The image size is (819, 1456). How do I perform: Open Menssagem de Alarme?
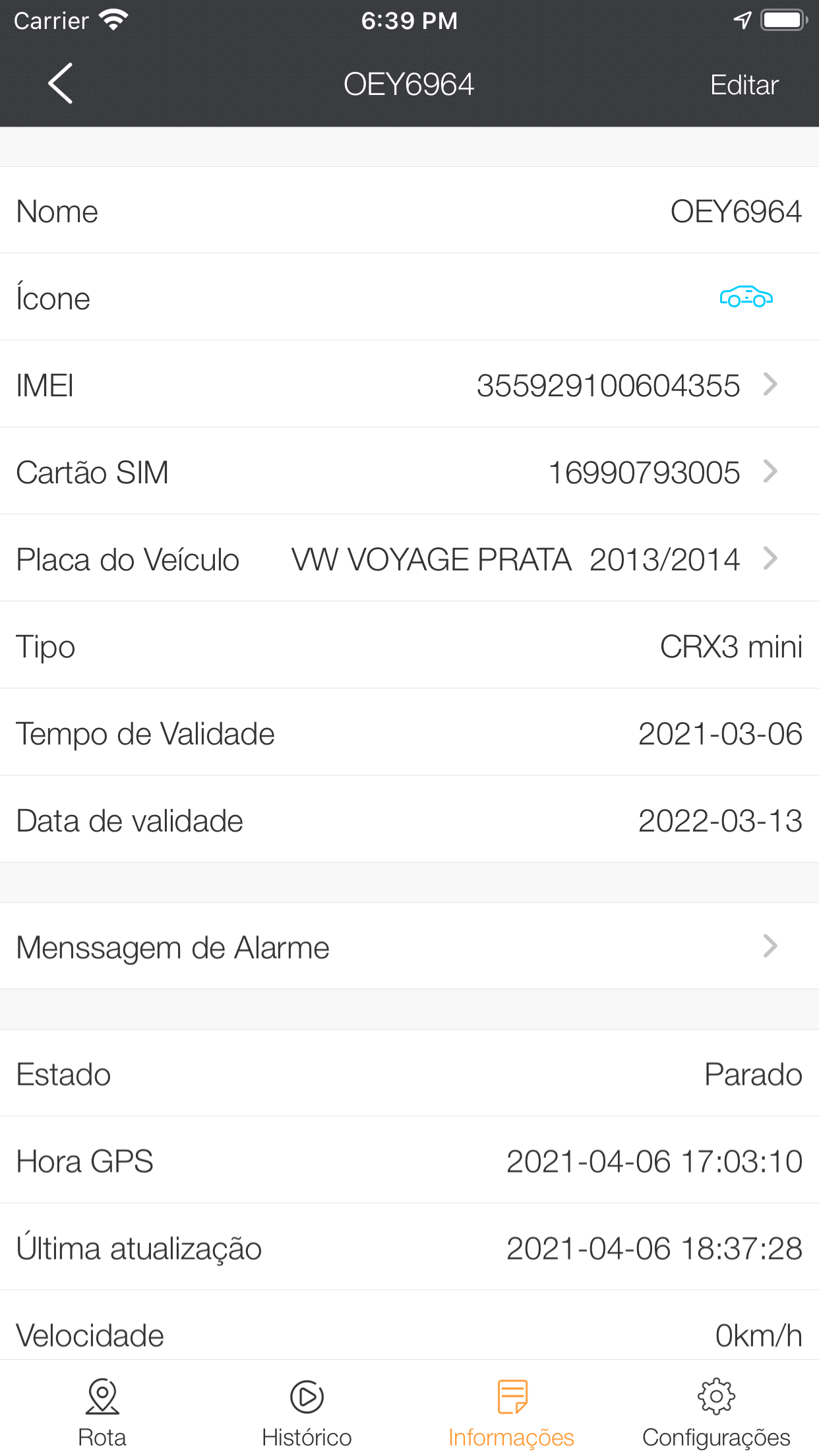pos(409,946)
